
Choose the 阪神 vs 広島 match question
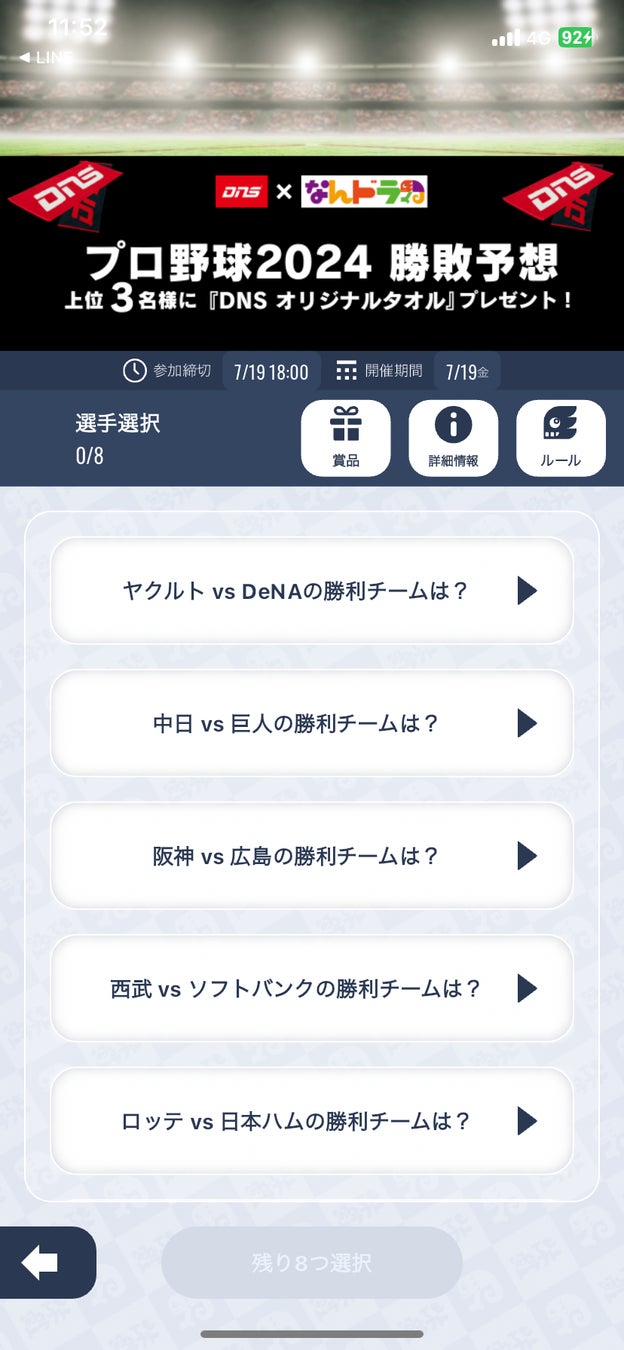(x=312, y=856)
